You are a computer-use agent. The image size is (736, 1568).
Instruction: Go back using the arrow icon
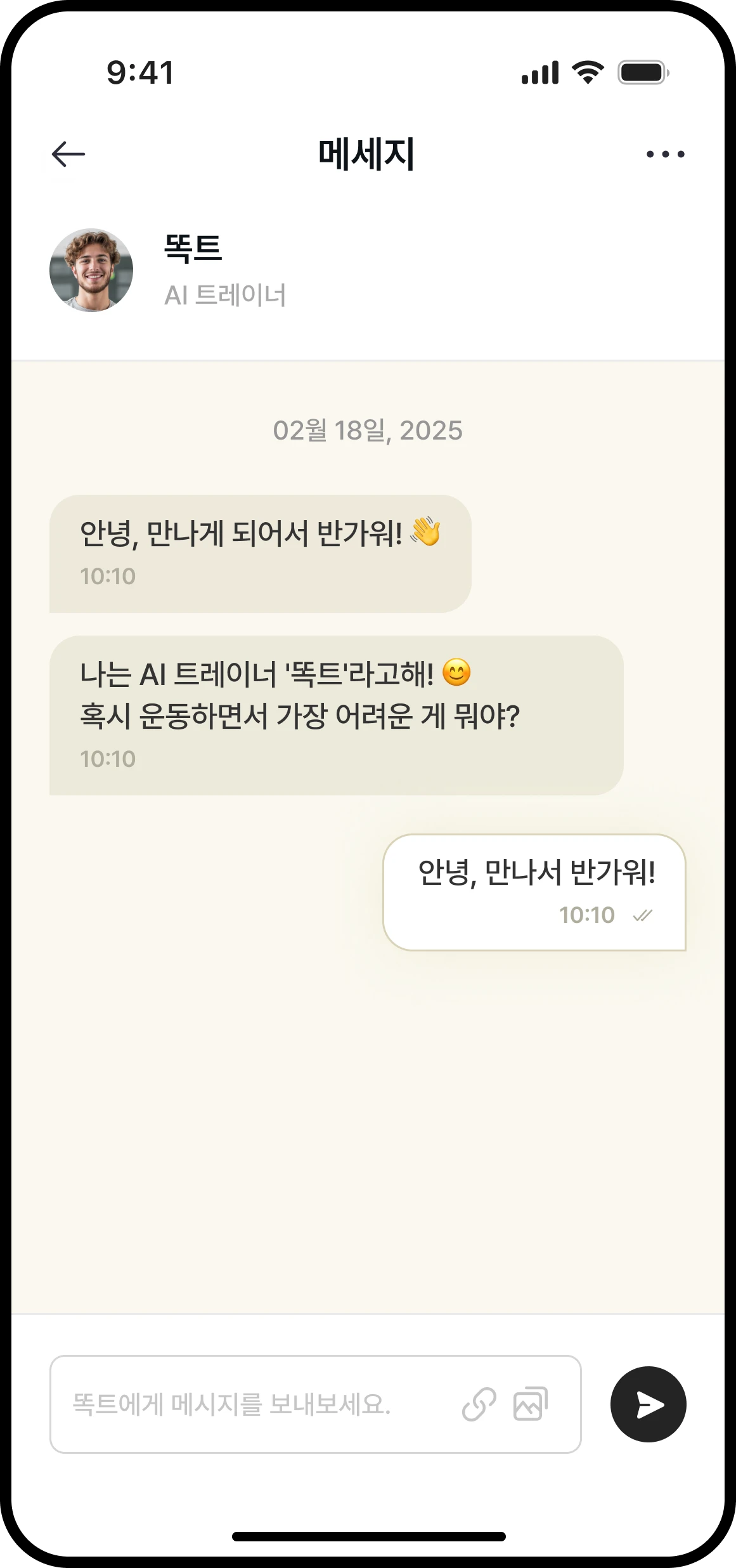coord(68,154)
